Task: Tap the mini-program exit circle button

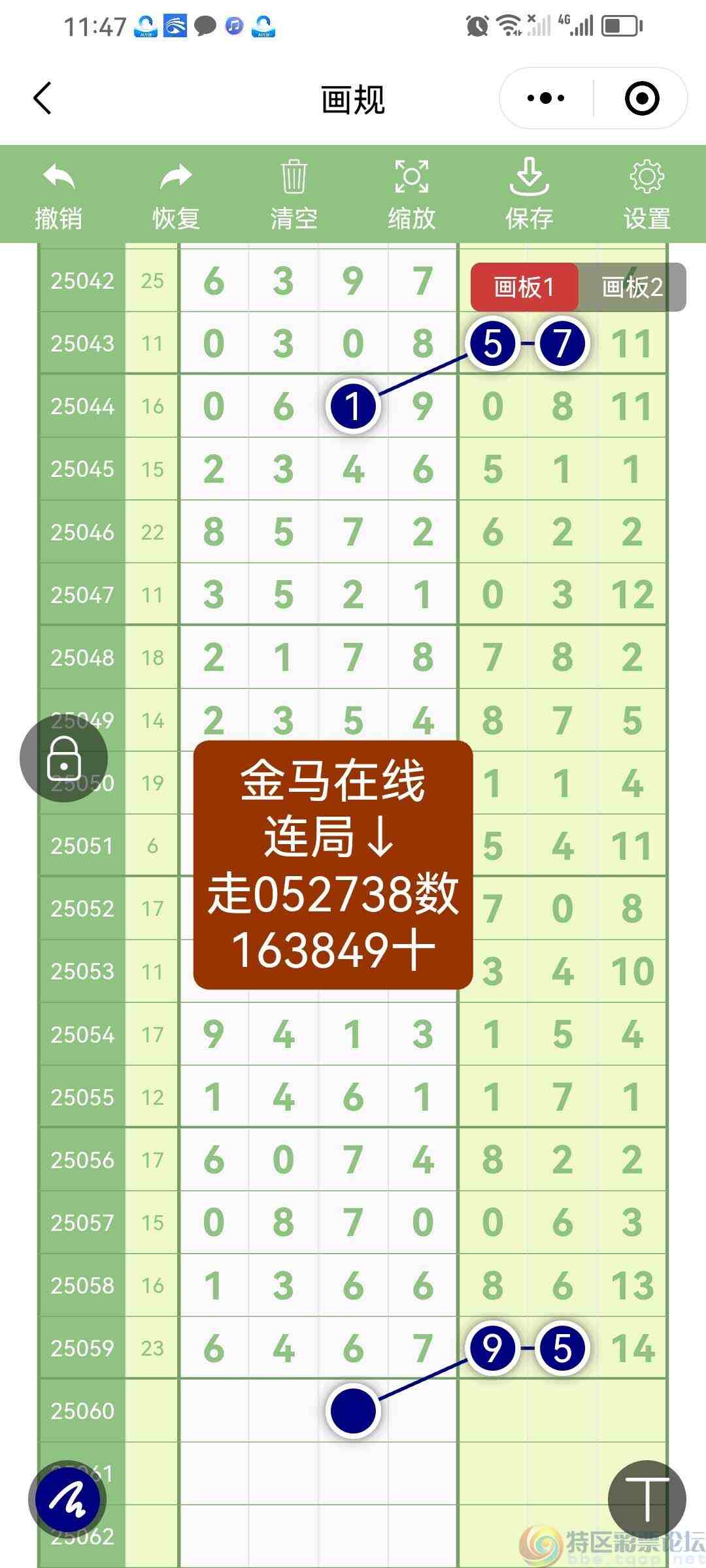Action: click(642, 97)
